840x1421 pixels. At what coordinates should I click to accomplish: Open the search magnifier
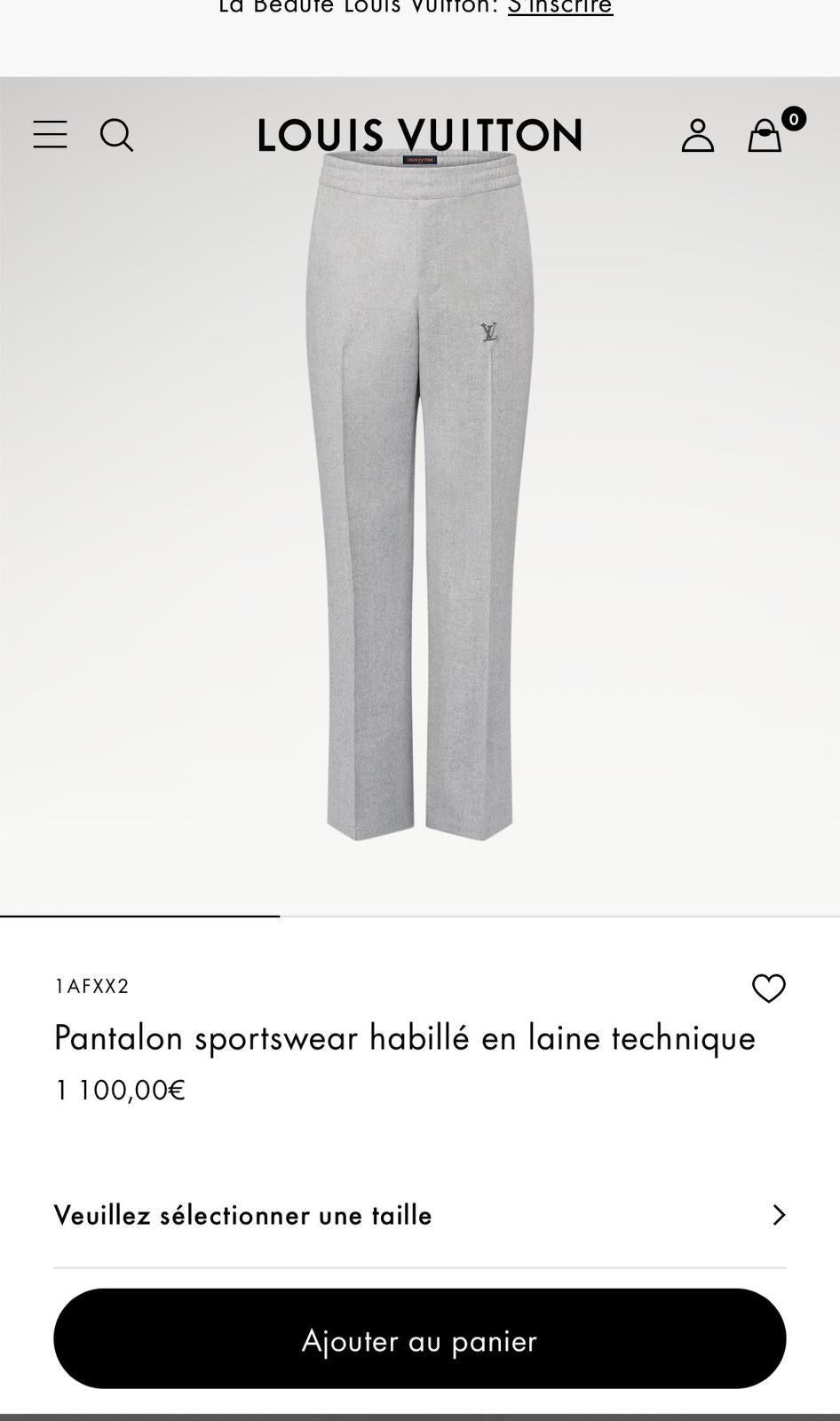click(x=116, y=136)
